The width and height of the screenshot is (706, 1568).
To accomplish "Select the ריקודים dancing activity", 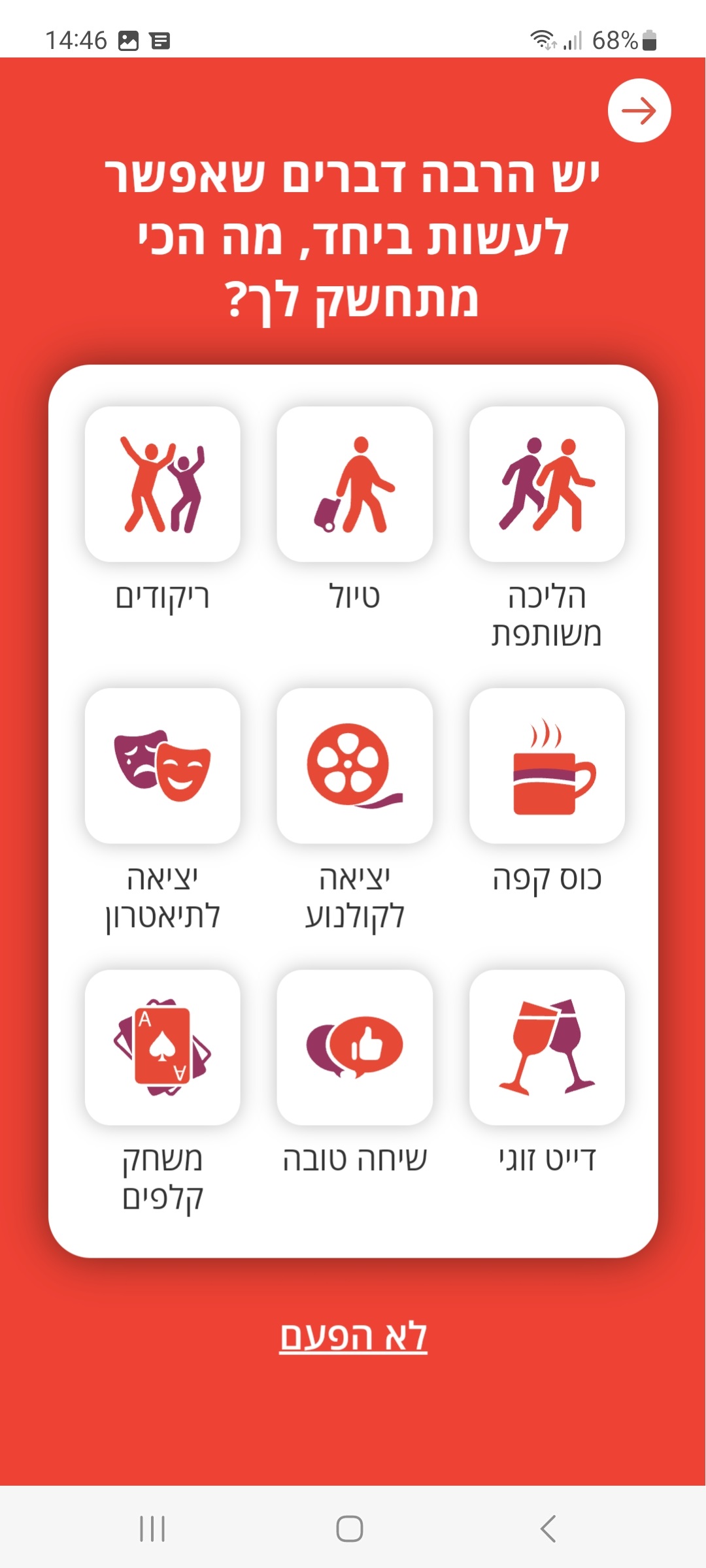I will 163,484.
